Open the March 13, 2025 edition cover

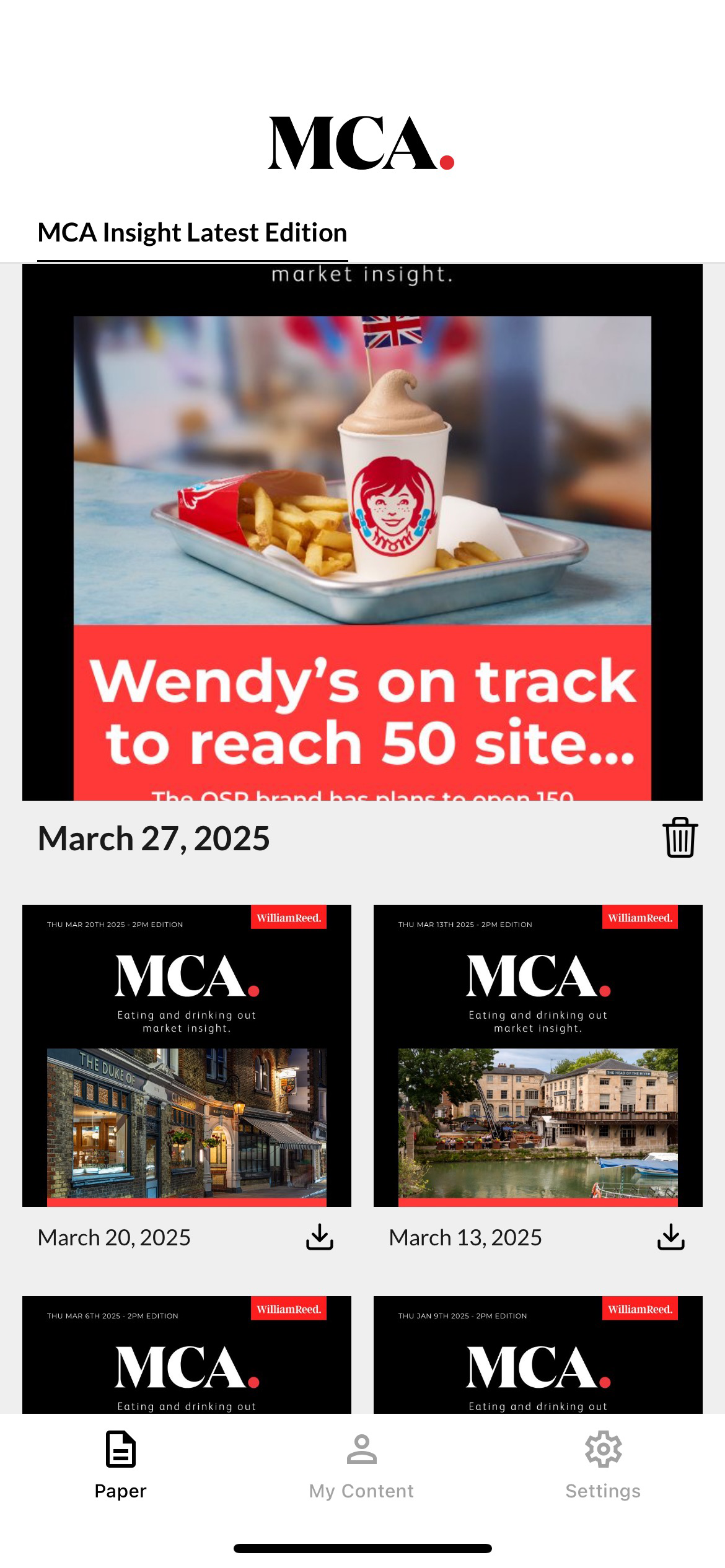pyautogui.click(x=538, y=1055)
